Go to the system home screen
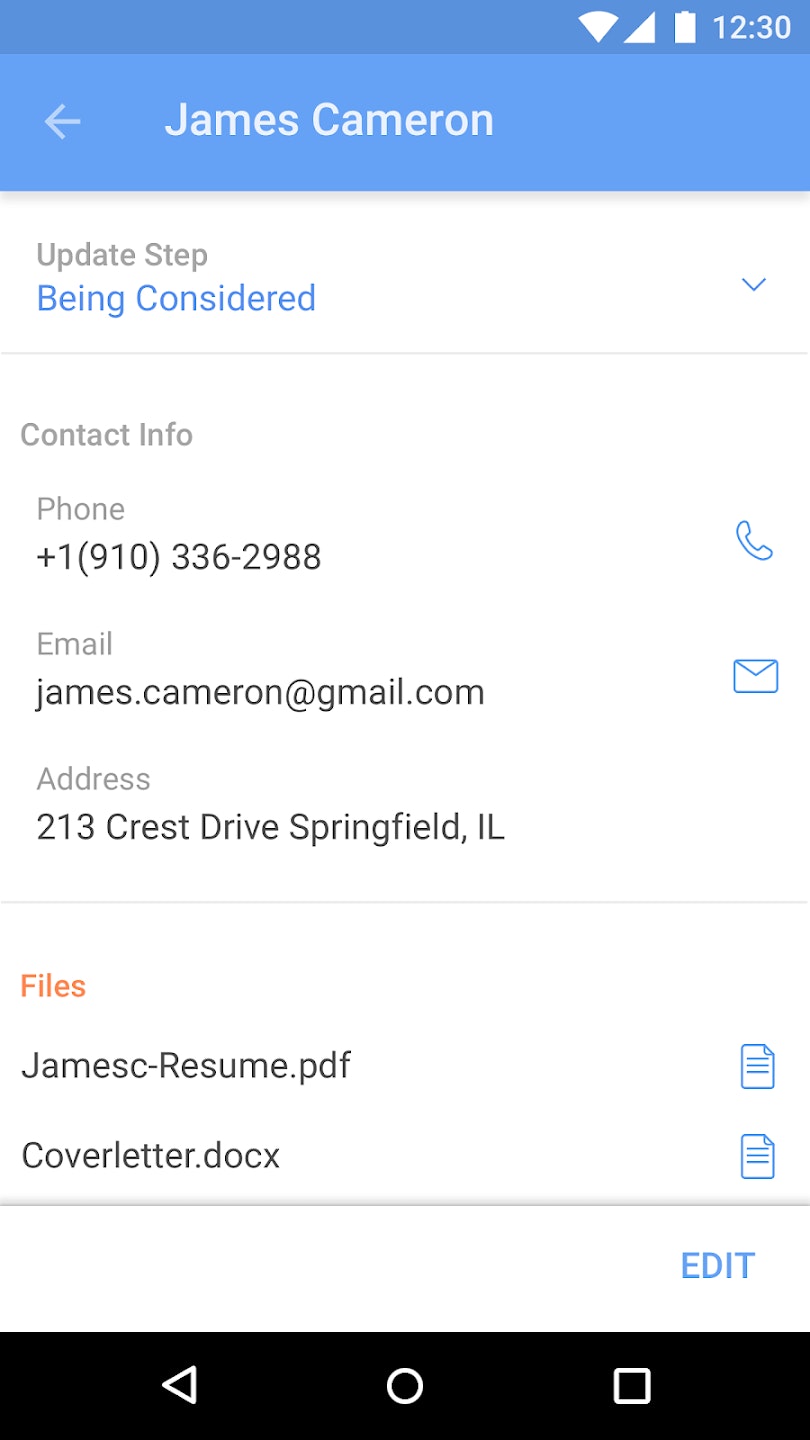 405,1386
